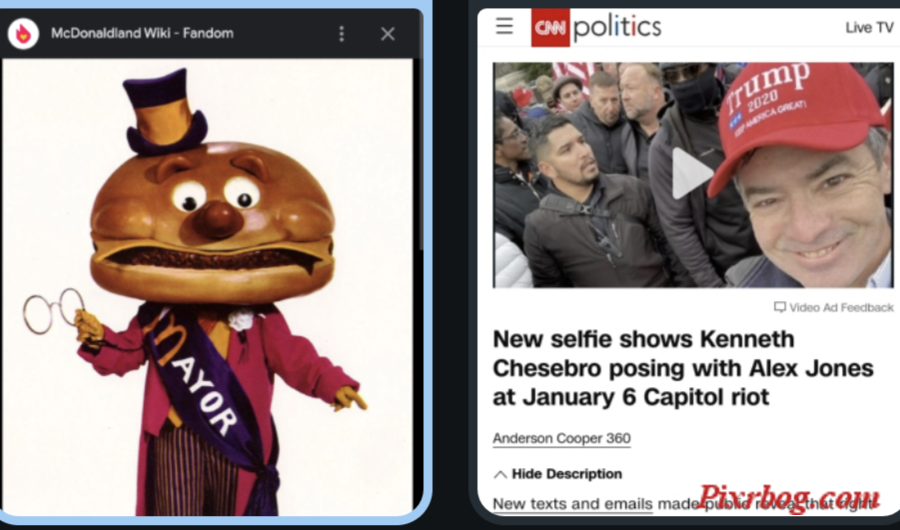Close the McDonaldland Wiki - Fandom card
Viewport: 900px width, 530px height.
click(388, 34)
